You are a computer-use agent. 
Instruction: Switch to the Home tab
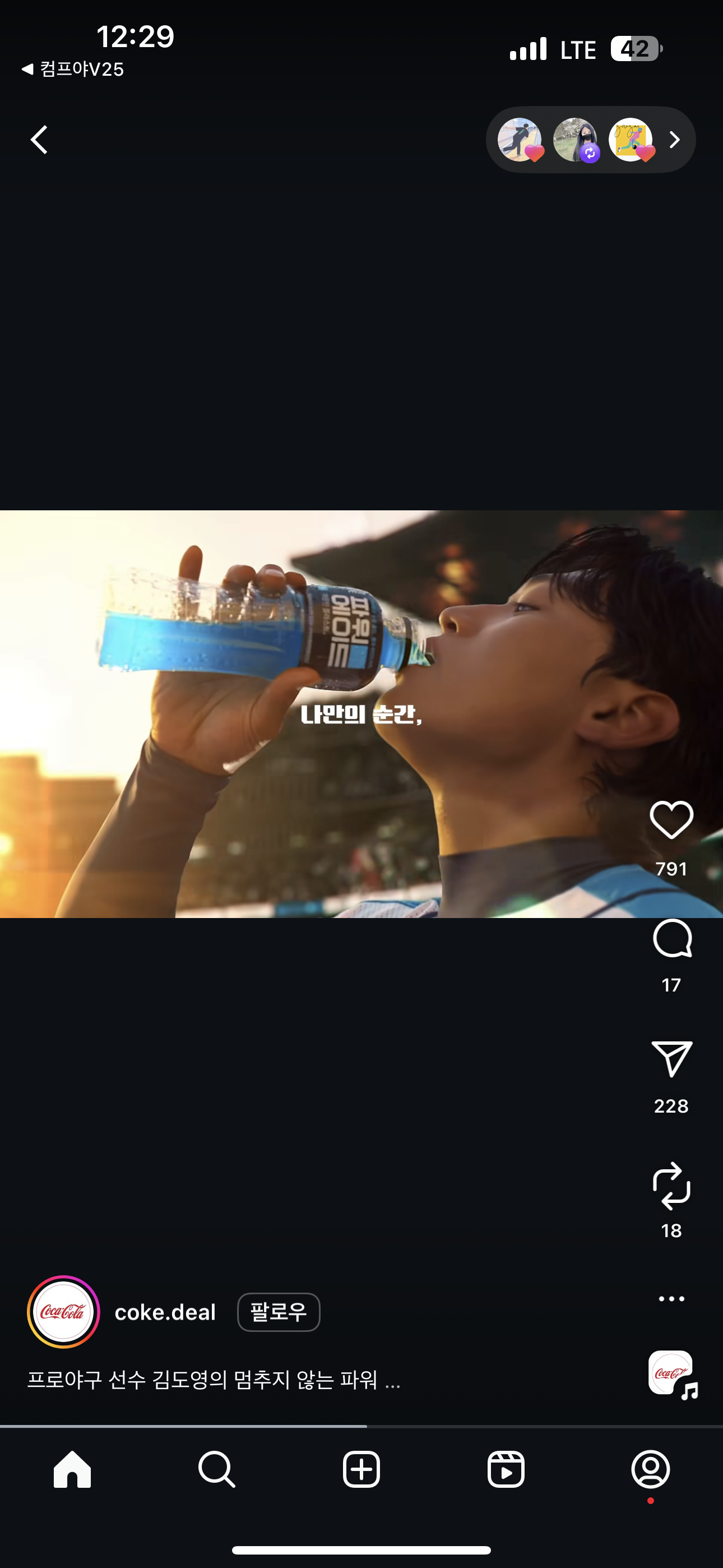click(72, 1469)
